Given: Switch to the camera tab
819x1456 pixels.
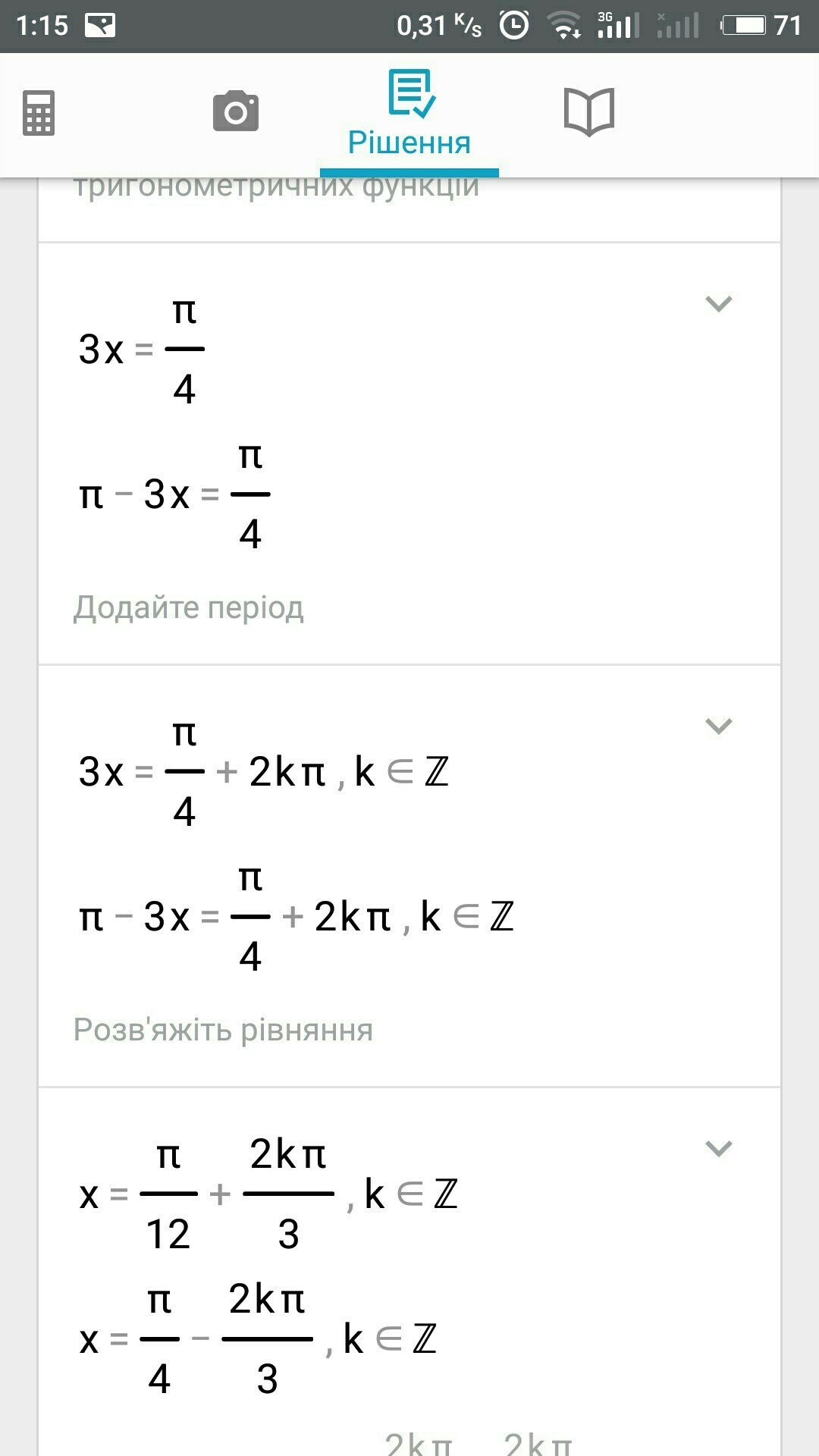Looking at the screenshot, I should [236, 111].
